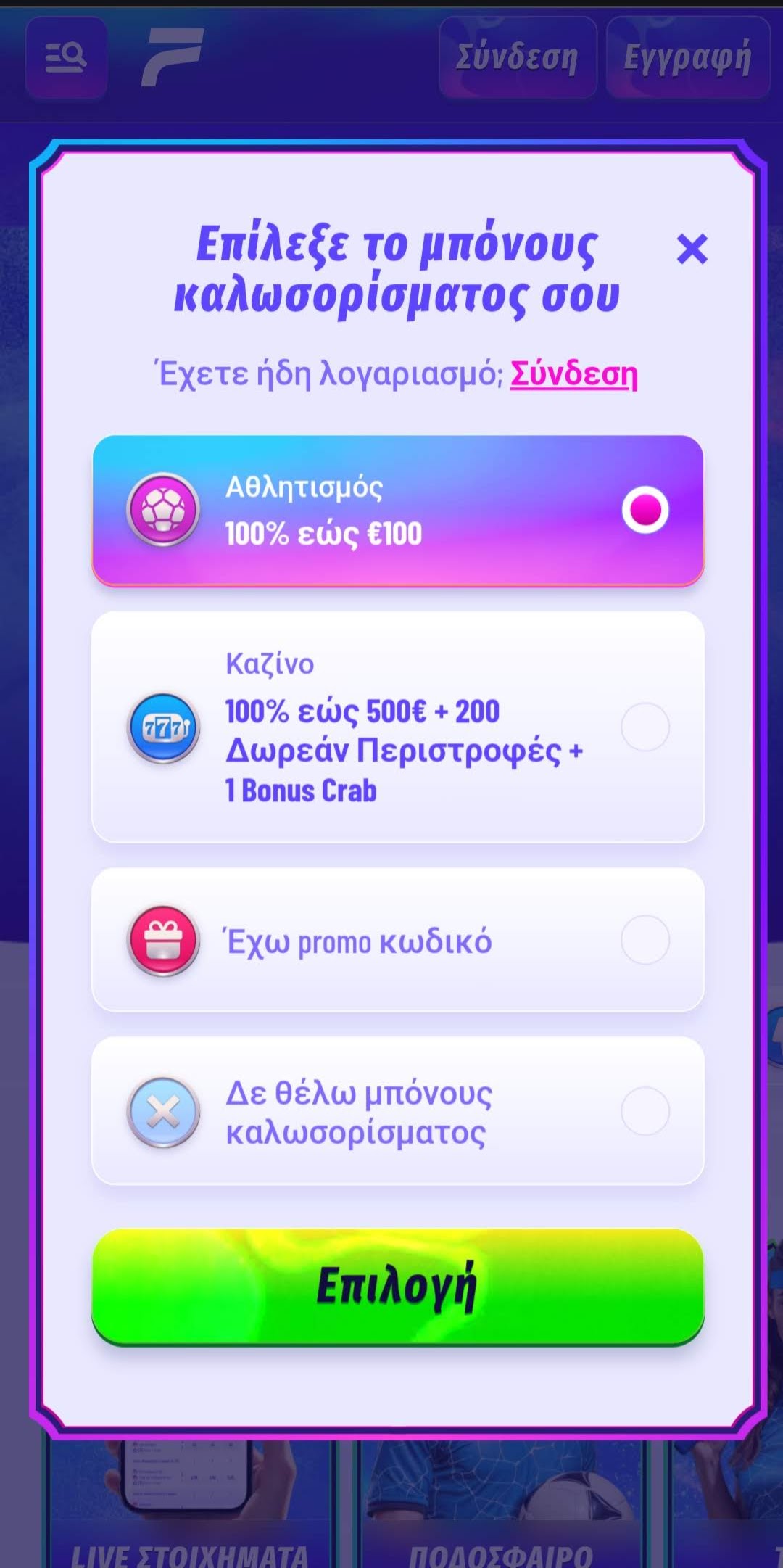
Task: Choose the Καζίνο welcome bonus option
Action: 397,726
